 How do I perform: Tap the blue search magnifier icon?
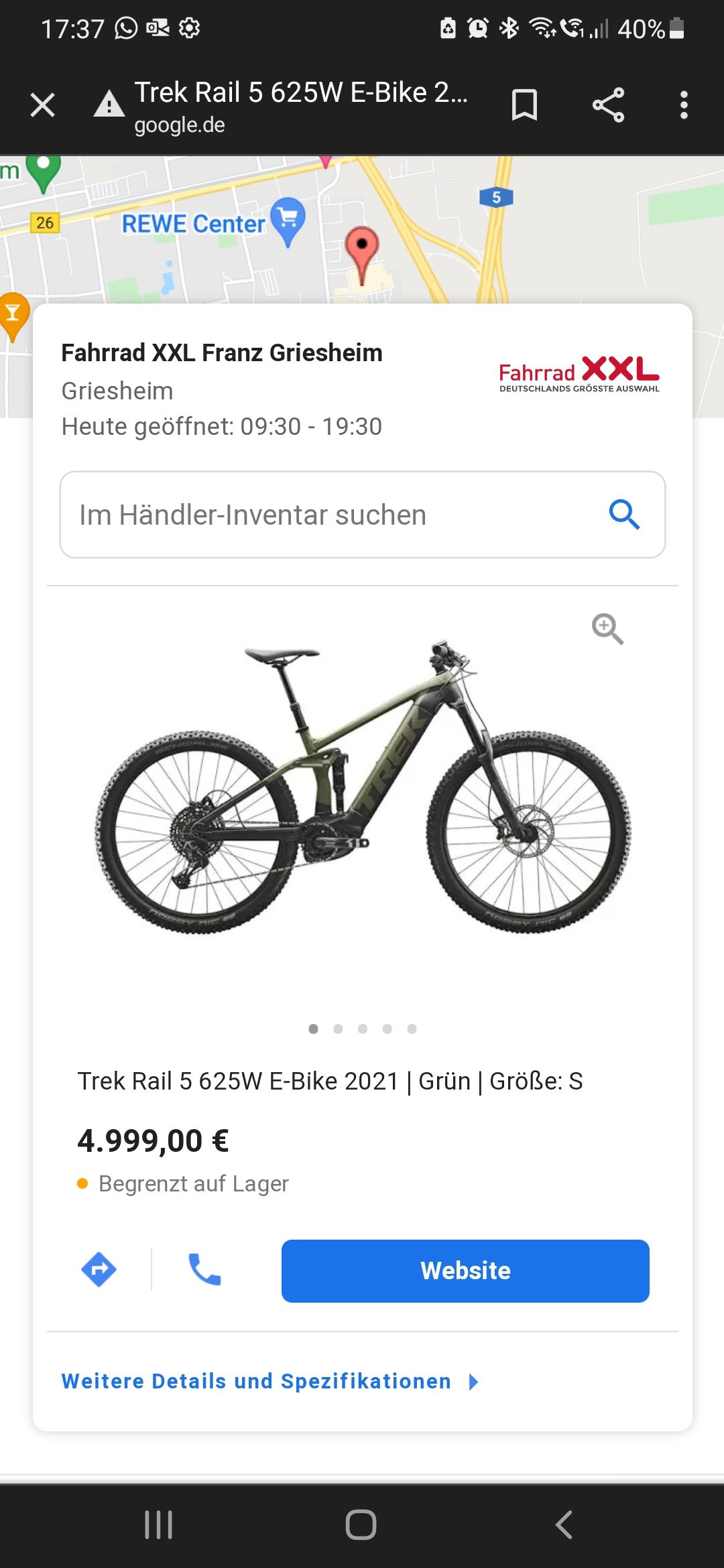[624, 515]
